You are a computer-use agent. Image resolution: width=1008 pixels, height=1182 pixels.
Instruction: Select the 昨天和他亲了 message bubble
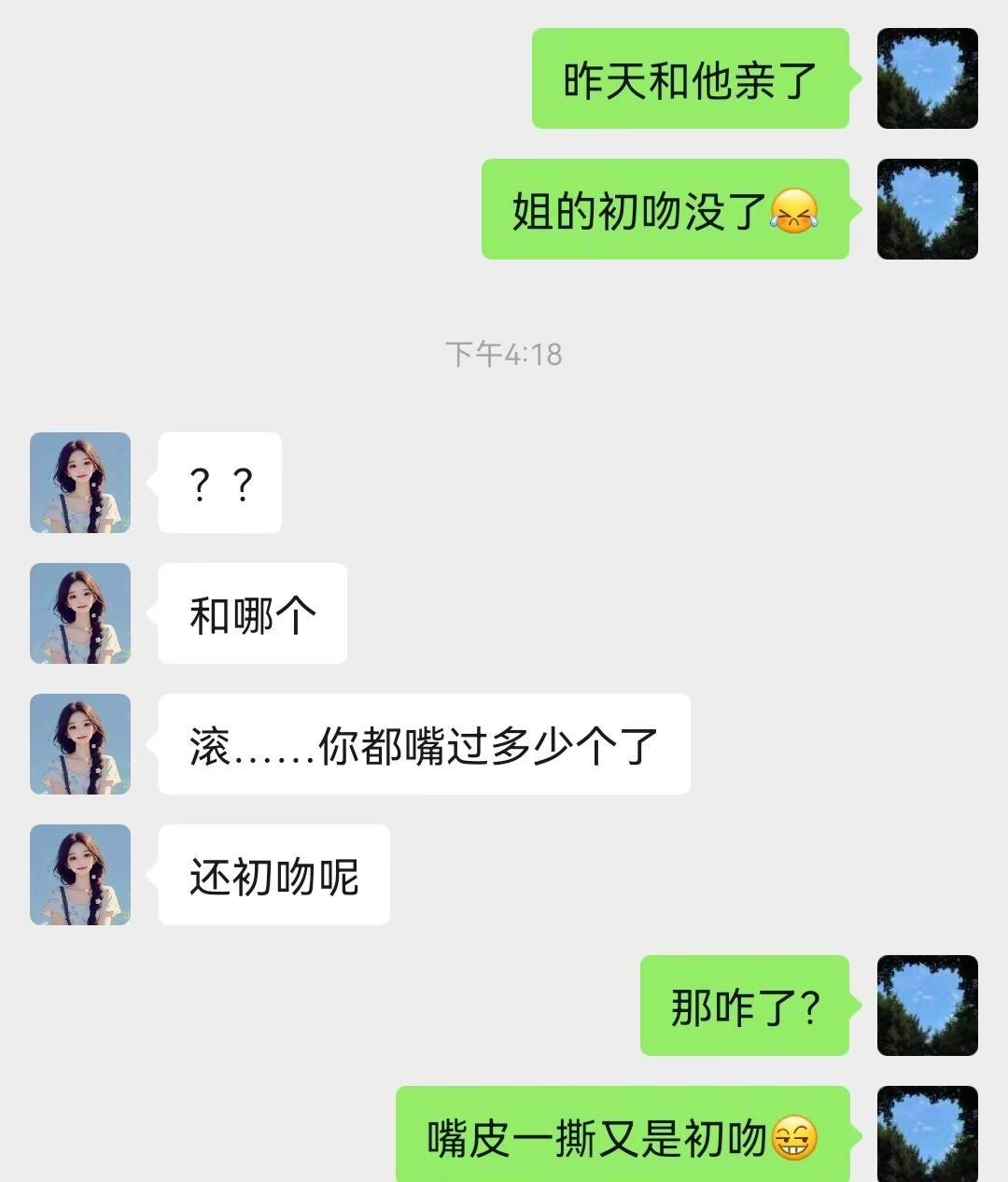[x=691, y=77]
